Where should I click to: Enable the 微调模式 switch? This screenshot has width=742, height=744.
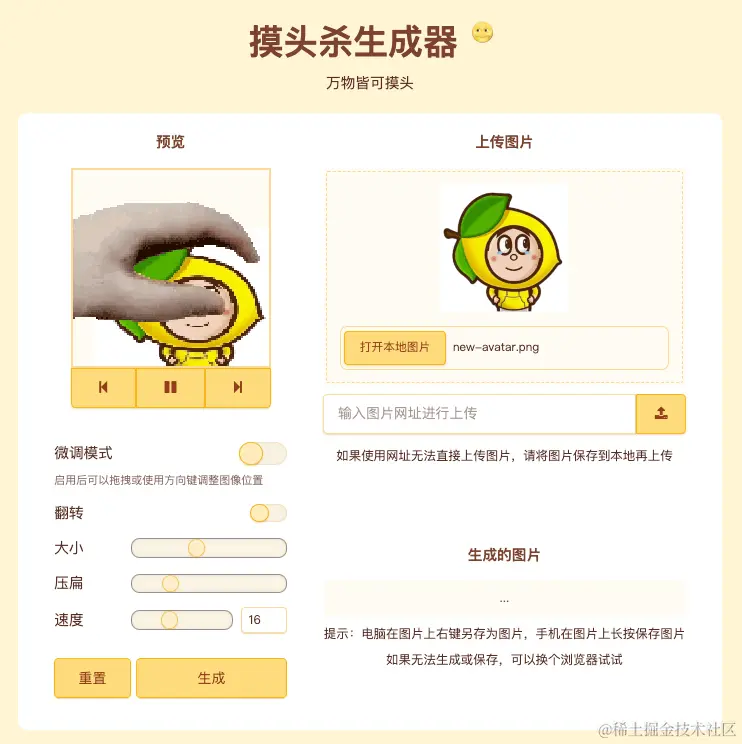pos(263,454)
